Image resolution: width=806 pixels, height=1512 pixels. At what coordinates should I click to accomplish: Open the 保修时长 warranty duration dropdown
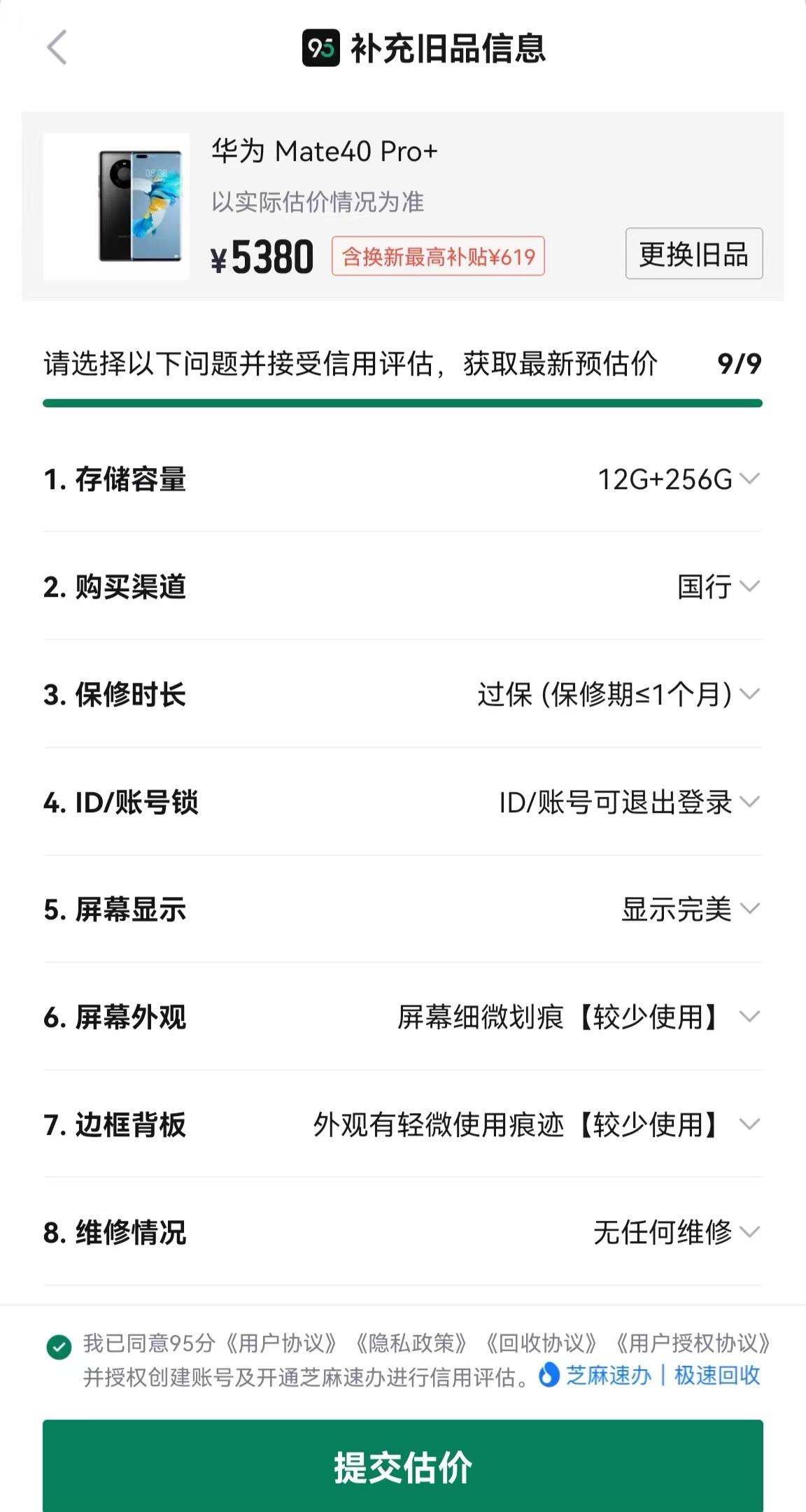(x=752, y=695)
